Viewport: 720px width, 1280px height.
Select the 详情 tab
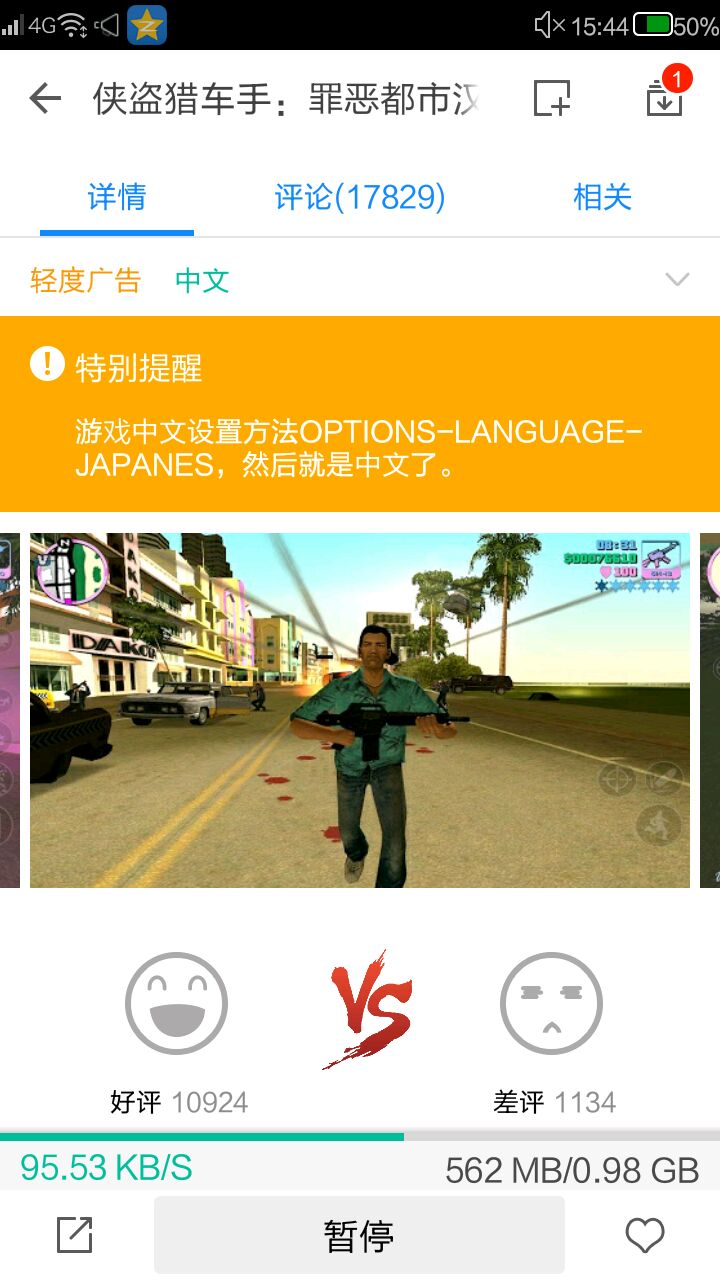point(117,197)
